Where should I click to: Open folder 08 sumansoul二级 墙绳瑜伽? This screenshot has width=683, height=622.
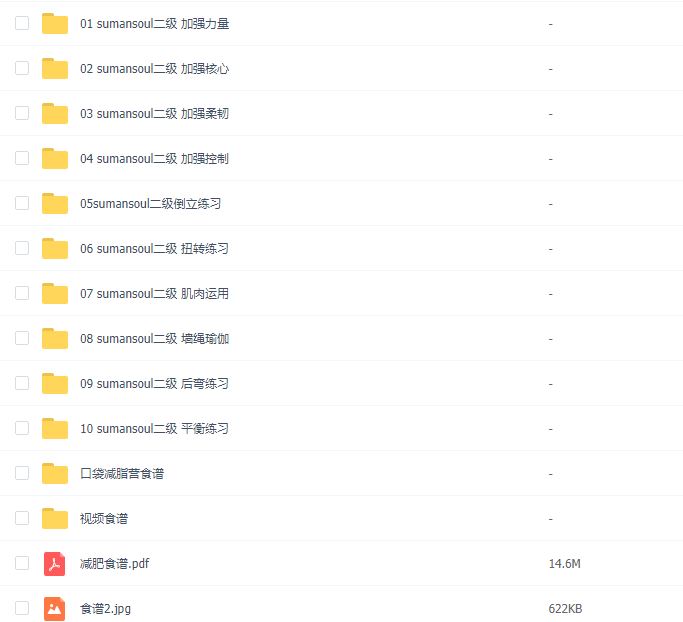(x=154, y=338)
